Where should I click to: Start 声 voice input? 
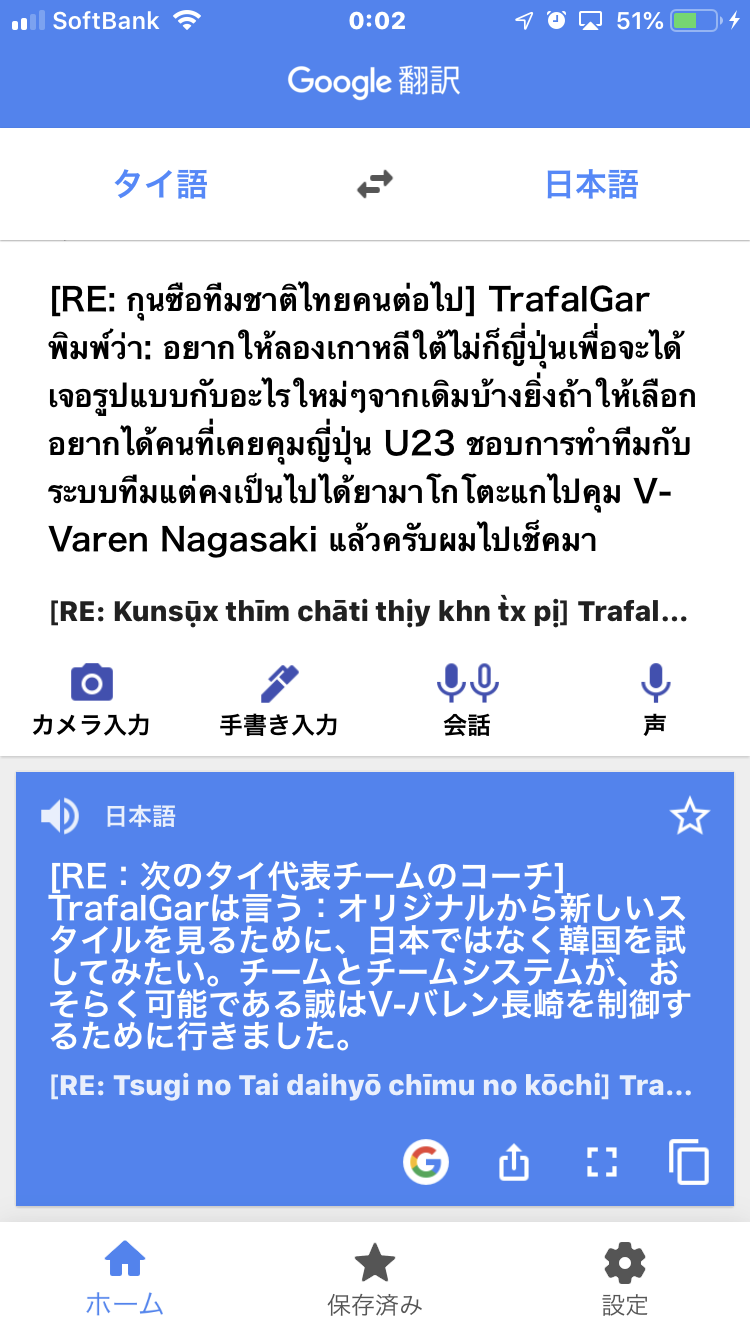(x=655, y=699)
